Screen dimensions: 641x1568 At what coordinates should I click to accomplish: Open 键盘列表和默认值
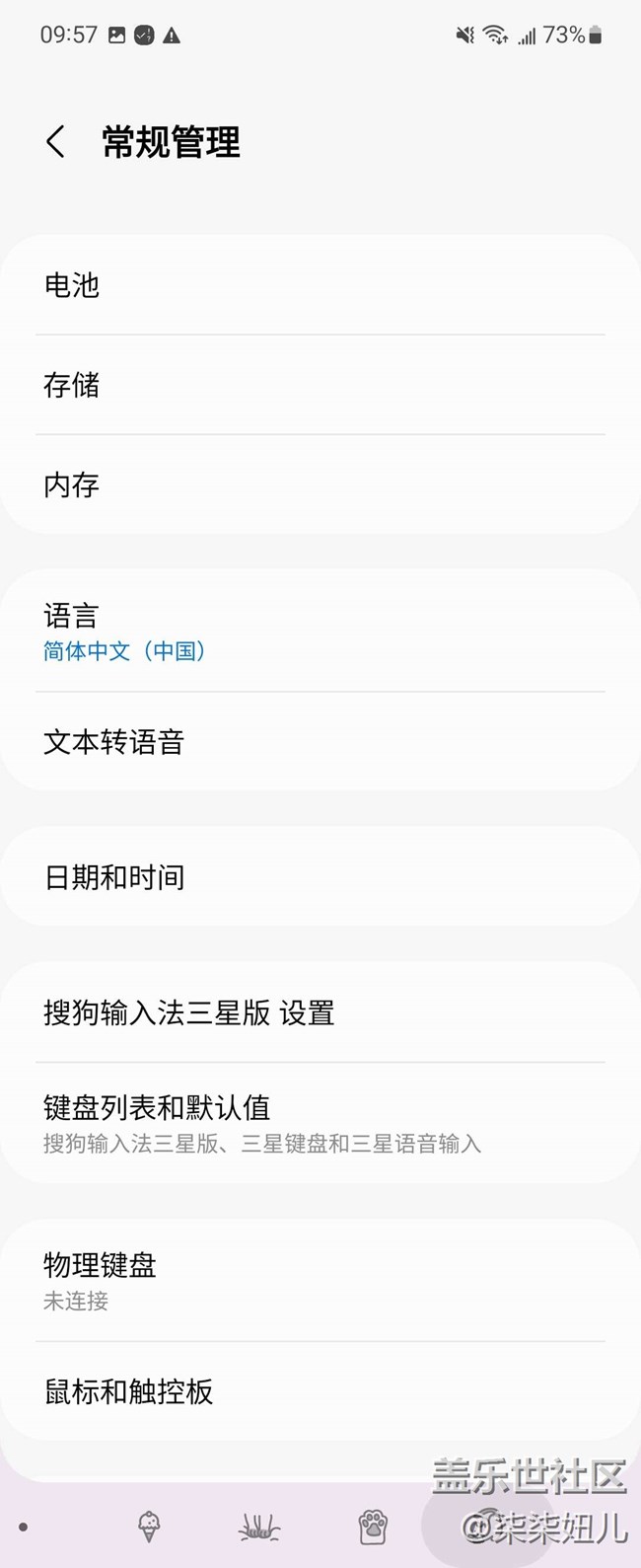pyautogui.click(x=320, y=1123)
